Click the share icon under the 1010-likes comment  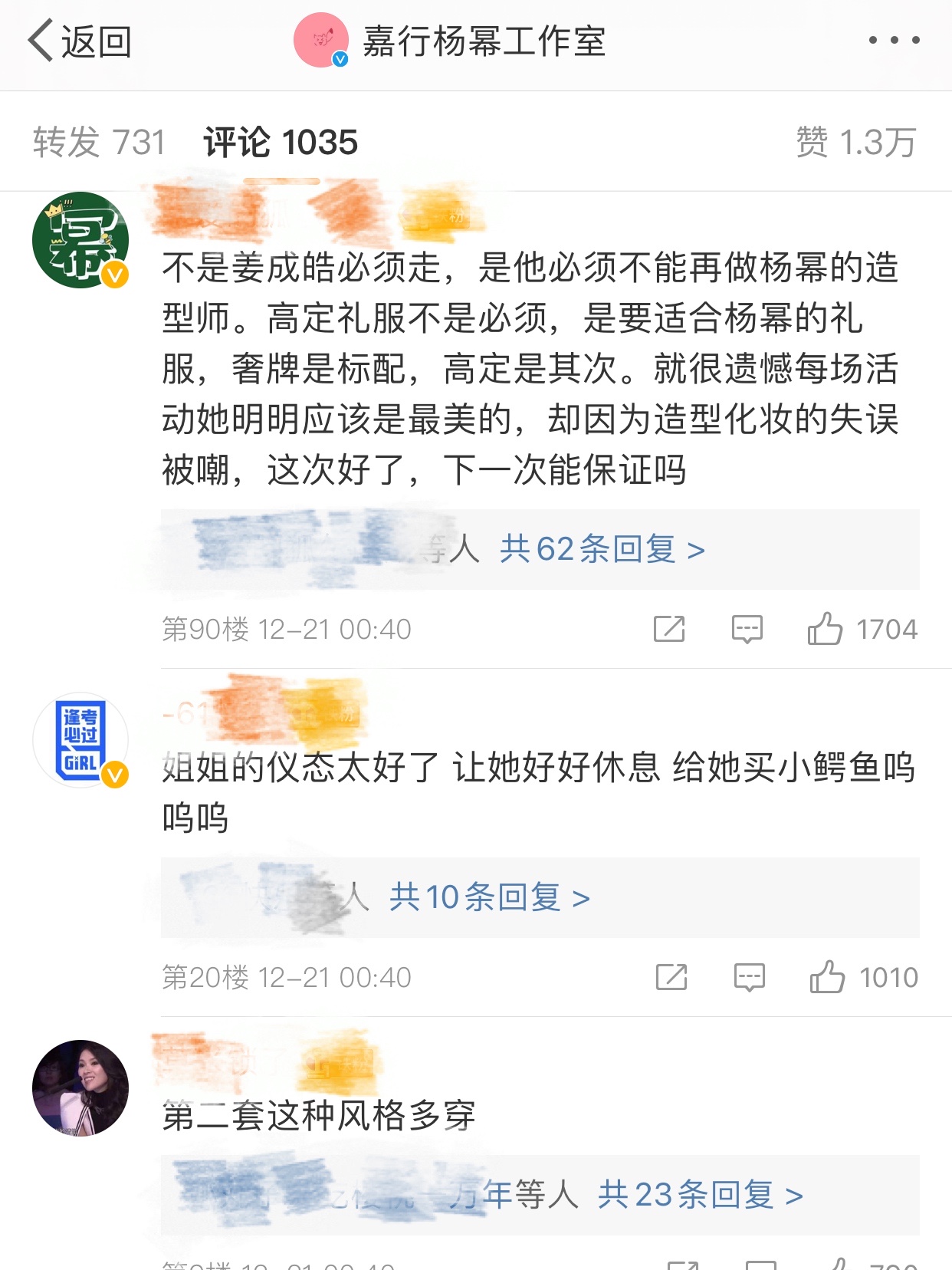(x=671, y=977)
